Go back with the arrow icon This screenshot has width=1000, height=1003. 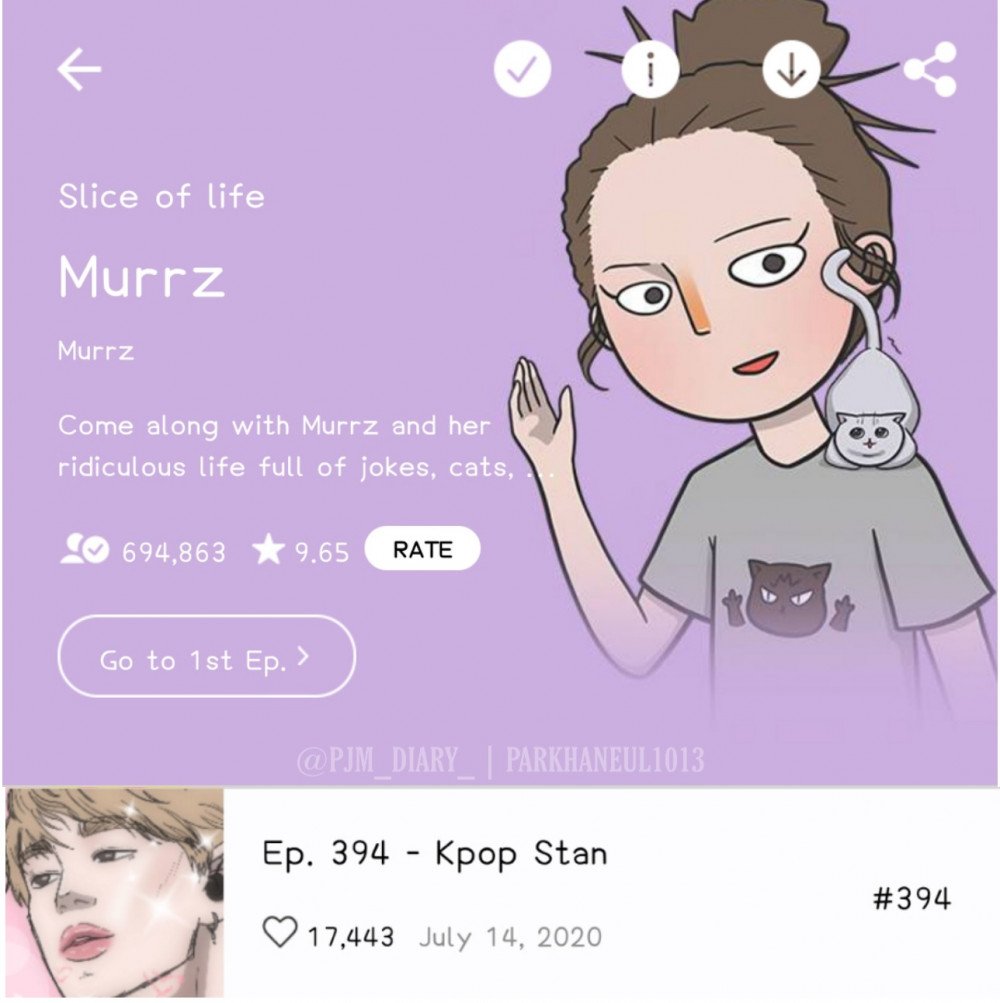(79, 70)
